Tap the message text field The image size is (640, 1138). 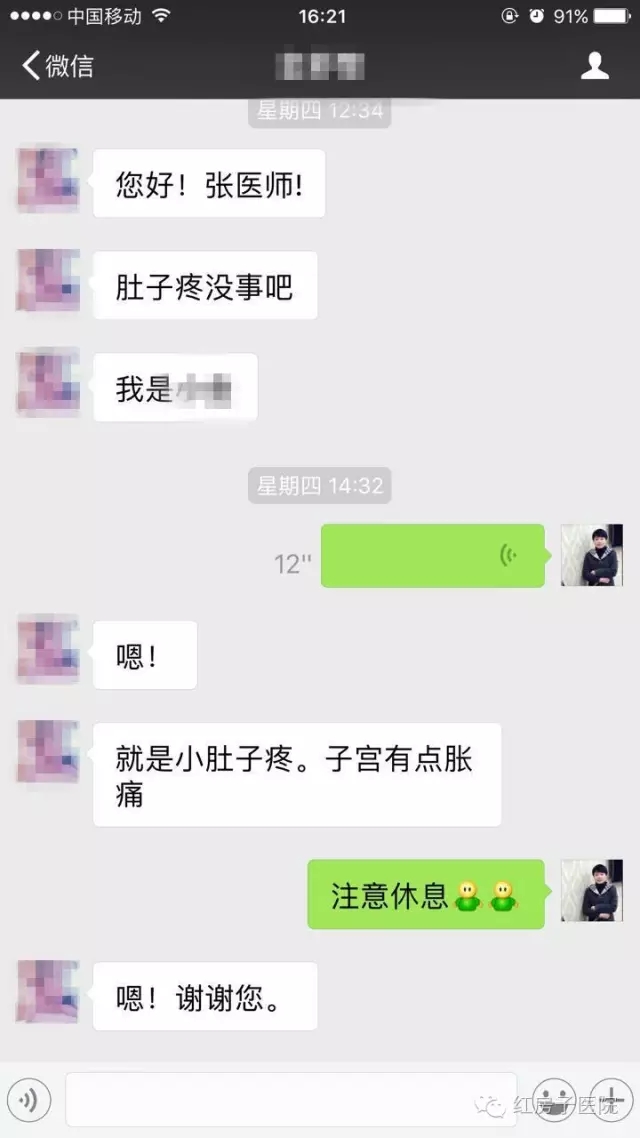point(290,1100)
